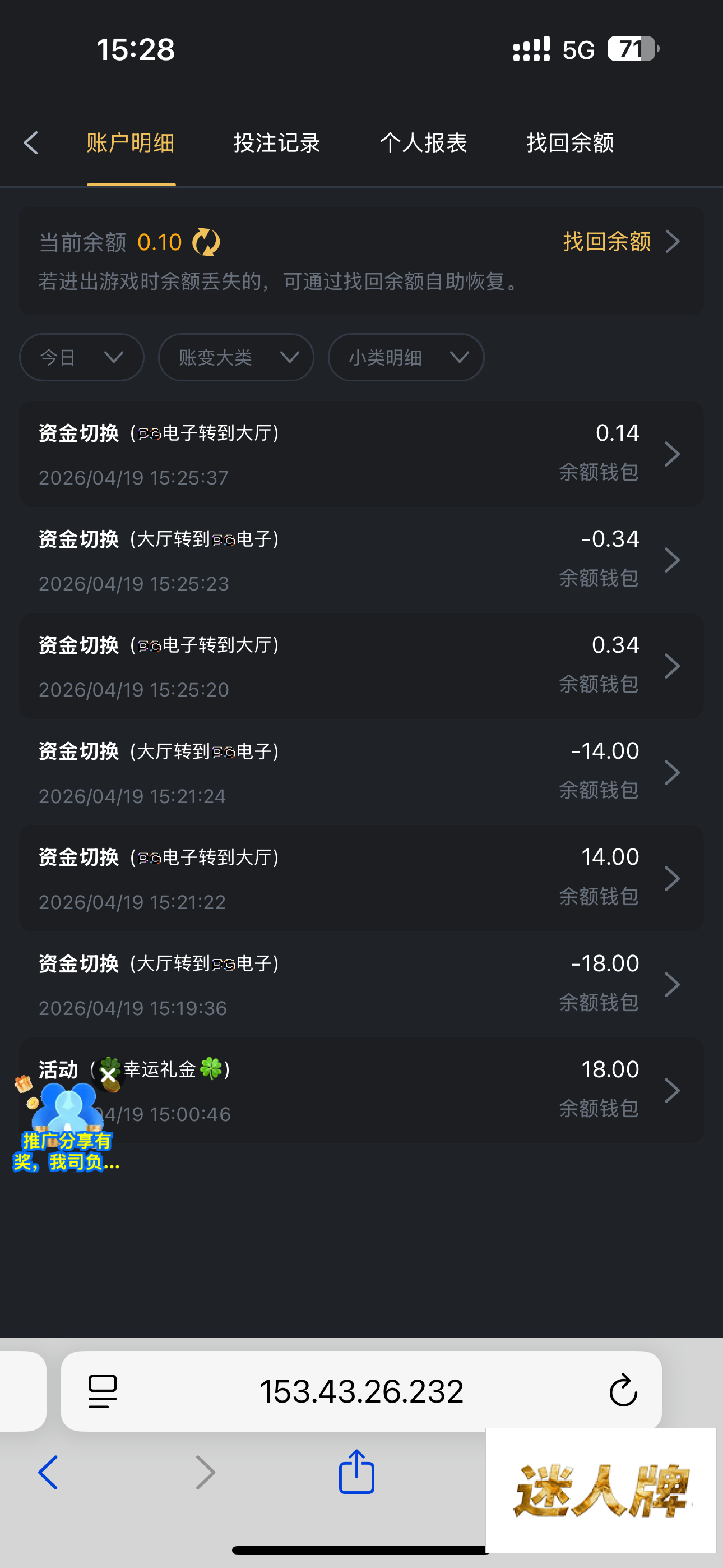Refresh the current balance

coord(206,242)
